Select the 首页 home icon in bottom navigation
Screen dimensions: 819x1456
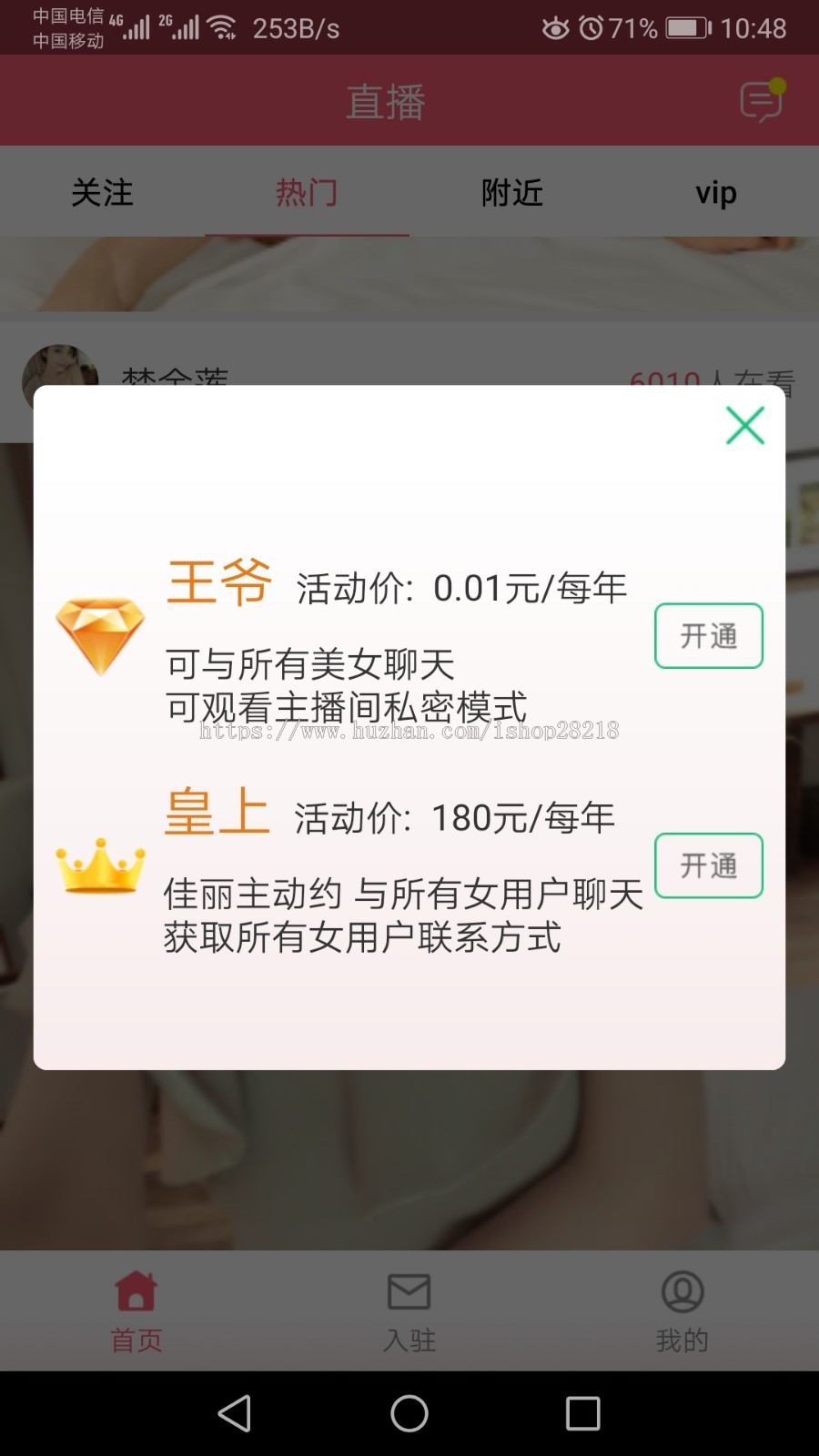[135, 1290]
